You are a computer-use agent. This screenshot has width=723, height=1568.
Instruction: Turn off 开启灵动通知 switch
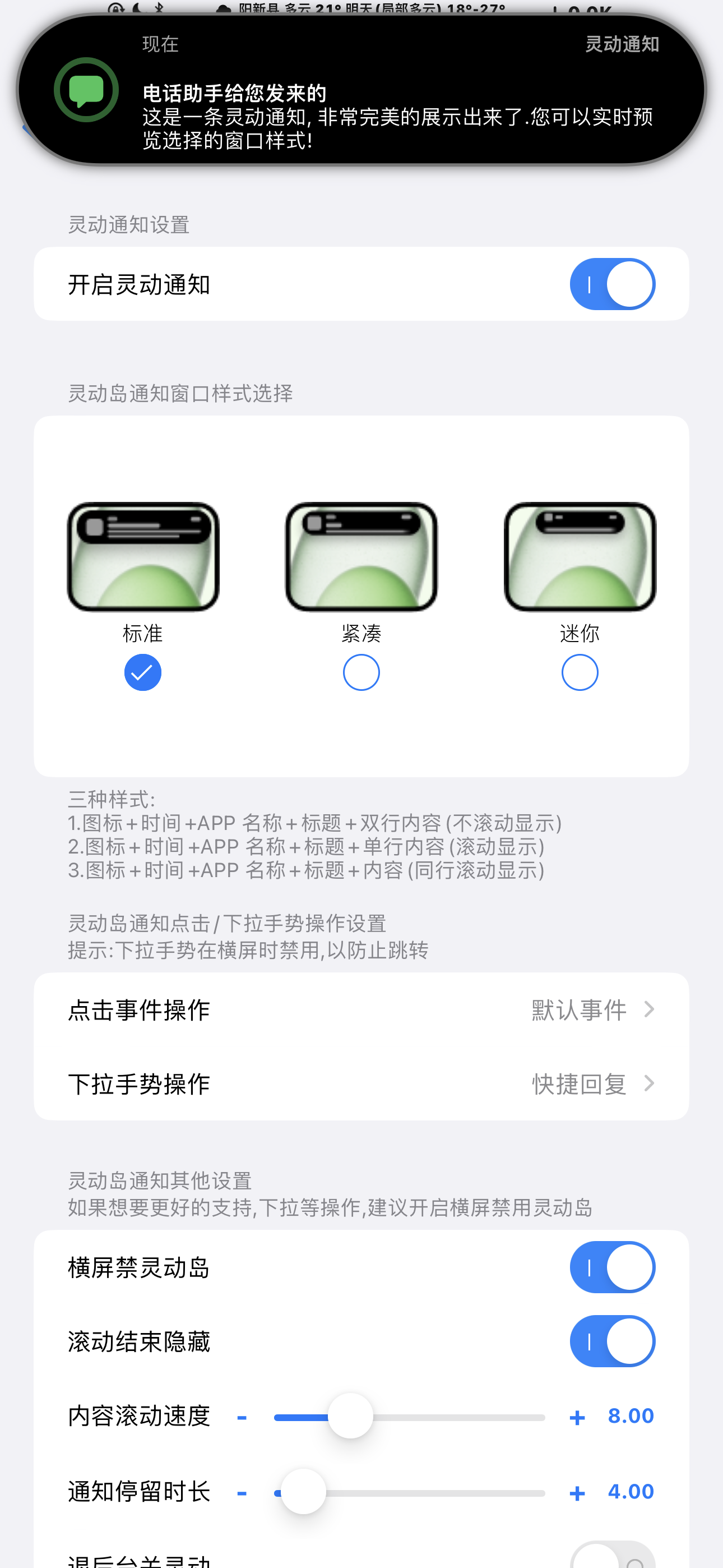tap(611, 284)
